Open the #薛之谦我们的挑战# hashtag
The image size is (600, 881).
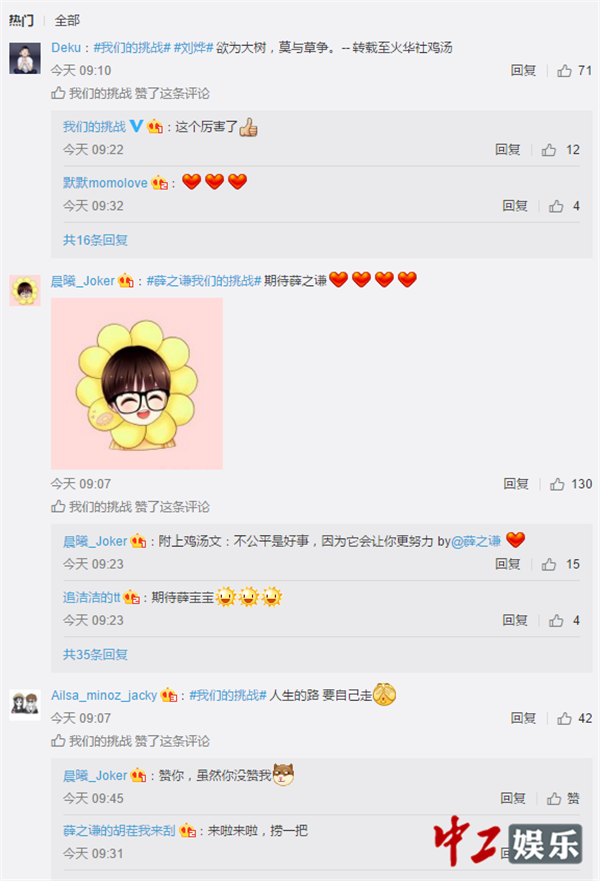click(203, 281)
